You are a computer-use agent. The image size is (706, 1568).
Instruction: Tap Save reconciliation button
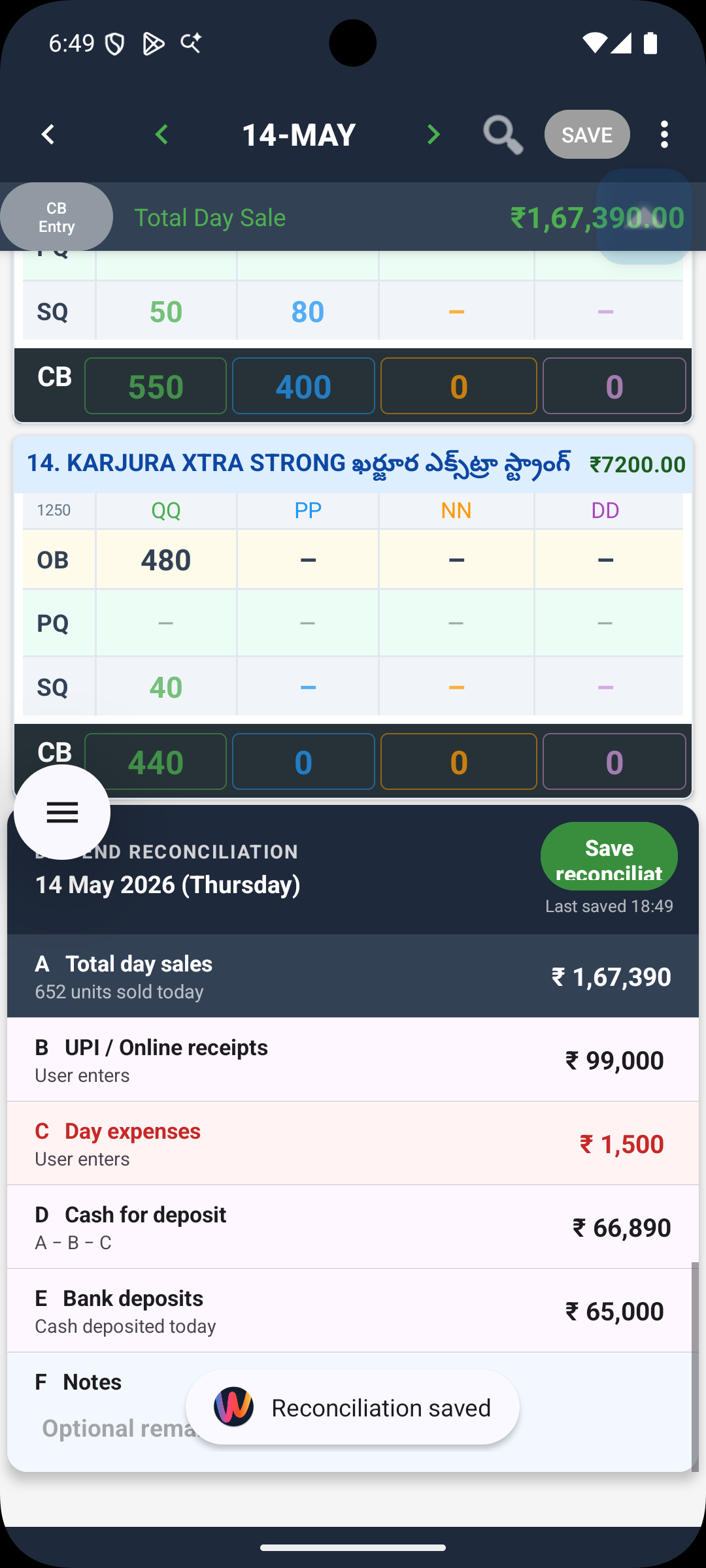click(x=609, y=857)
